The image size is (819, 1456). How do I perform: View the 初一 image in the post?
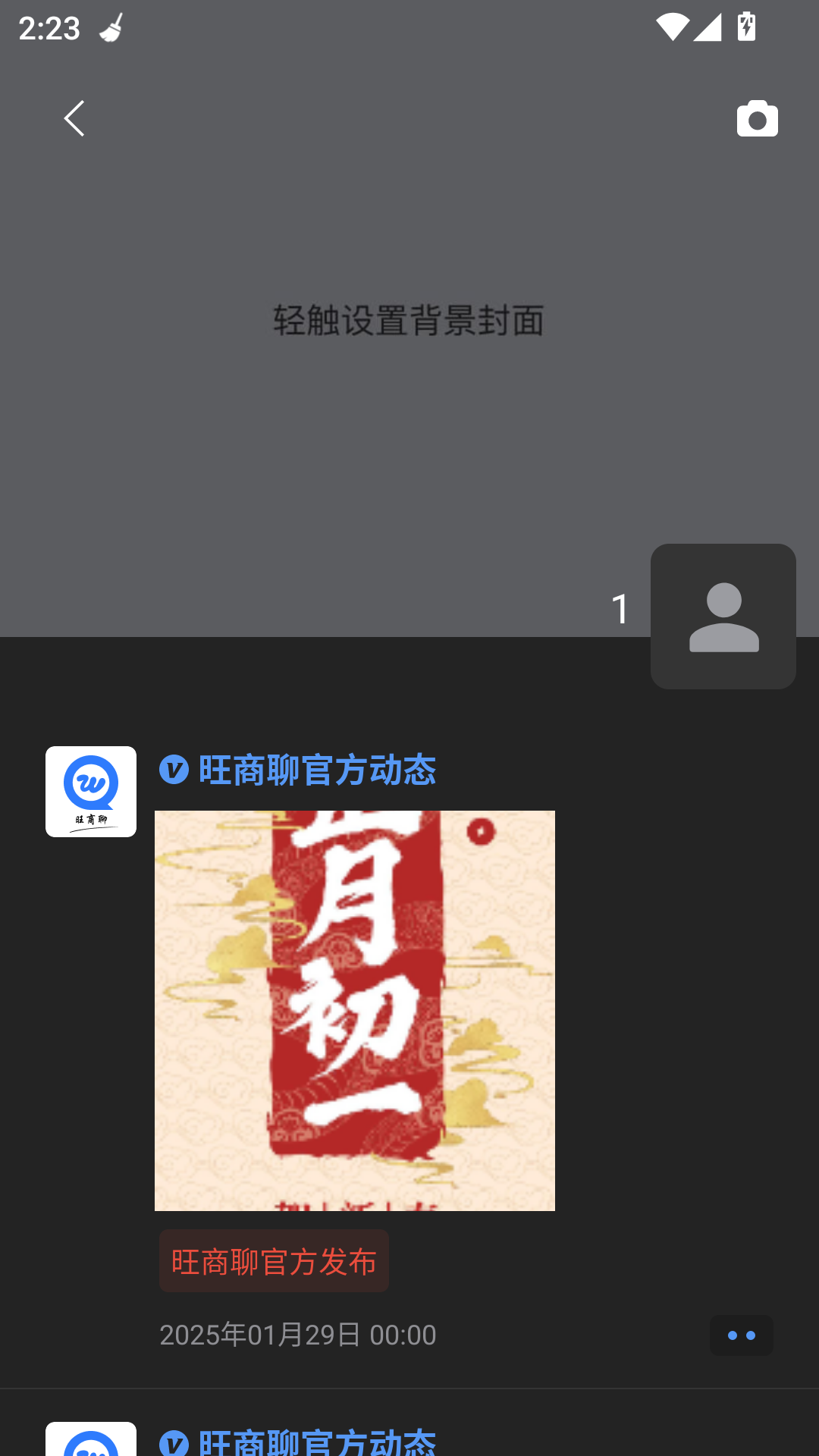[x=355, y=1010]
